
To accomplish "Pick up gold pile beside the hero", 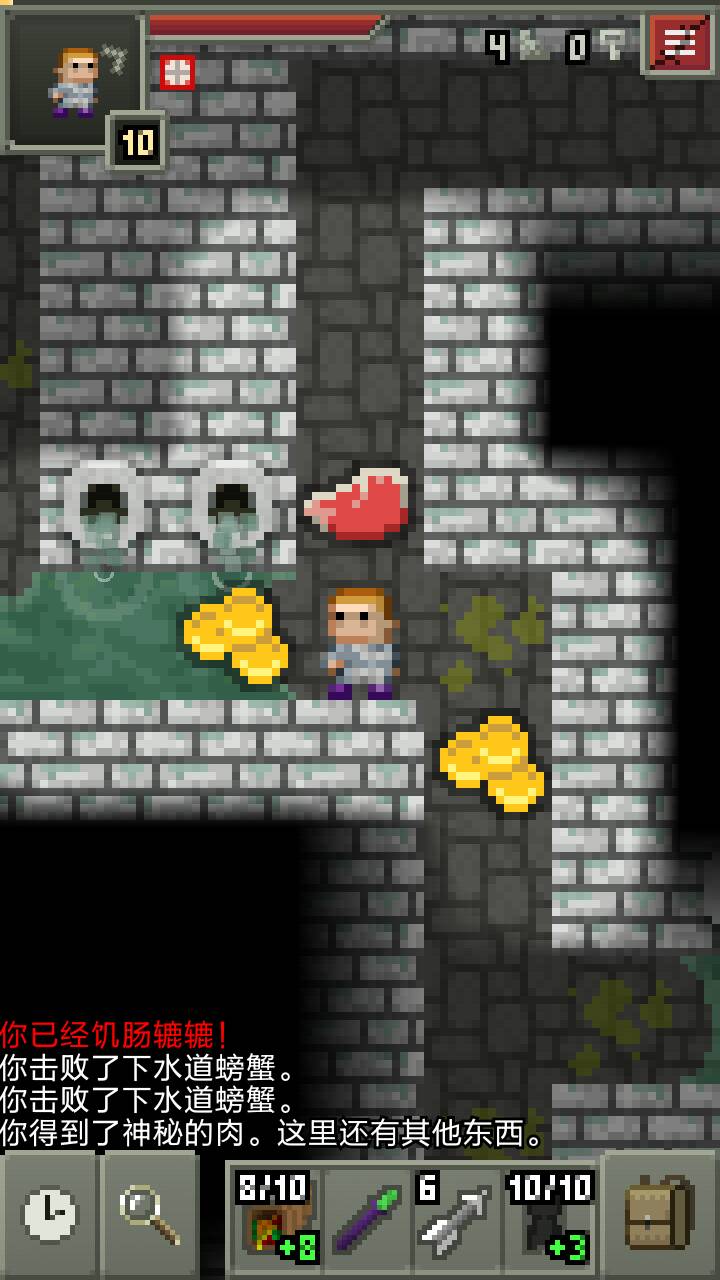I will (x=237, y=636).
